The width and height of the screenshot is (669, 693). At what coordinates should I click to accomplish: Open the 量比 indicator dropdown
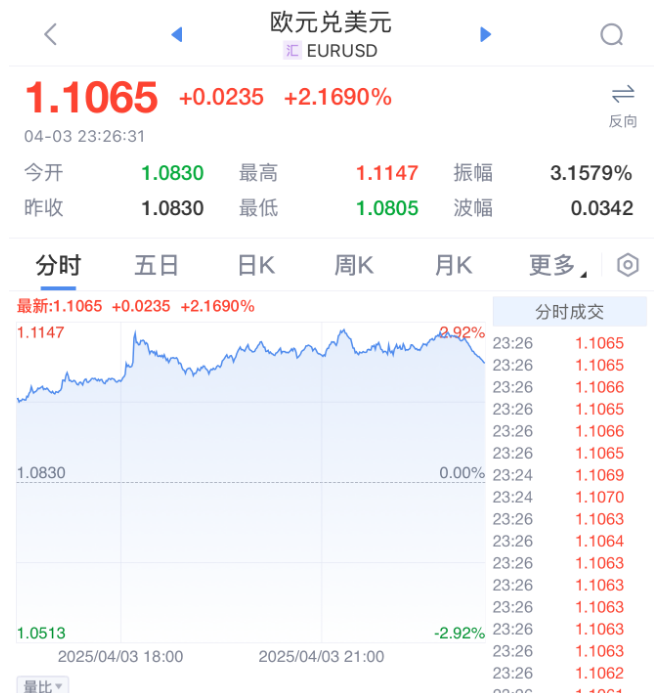coord(44,686)
